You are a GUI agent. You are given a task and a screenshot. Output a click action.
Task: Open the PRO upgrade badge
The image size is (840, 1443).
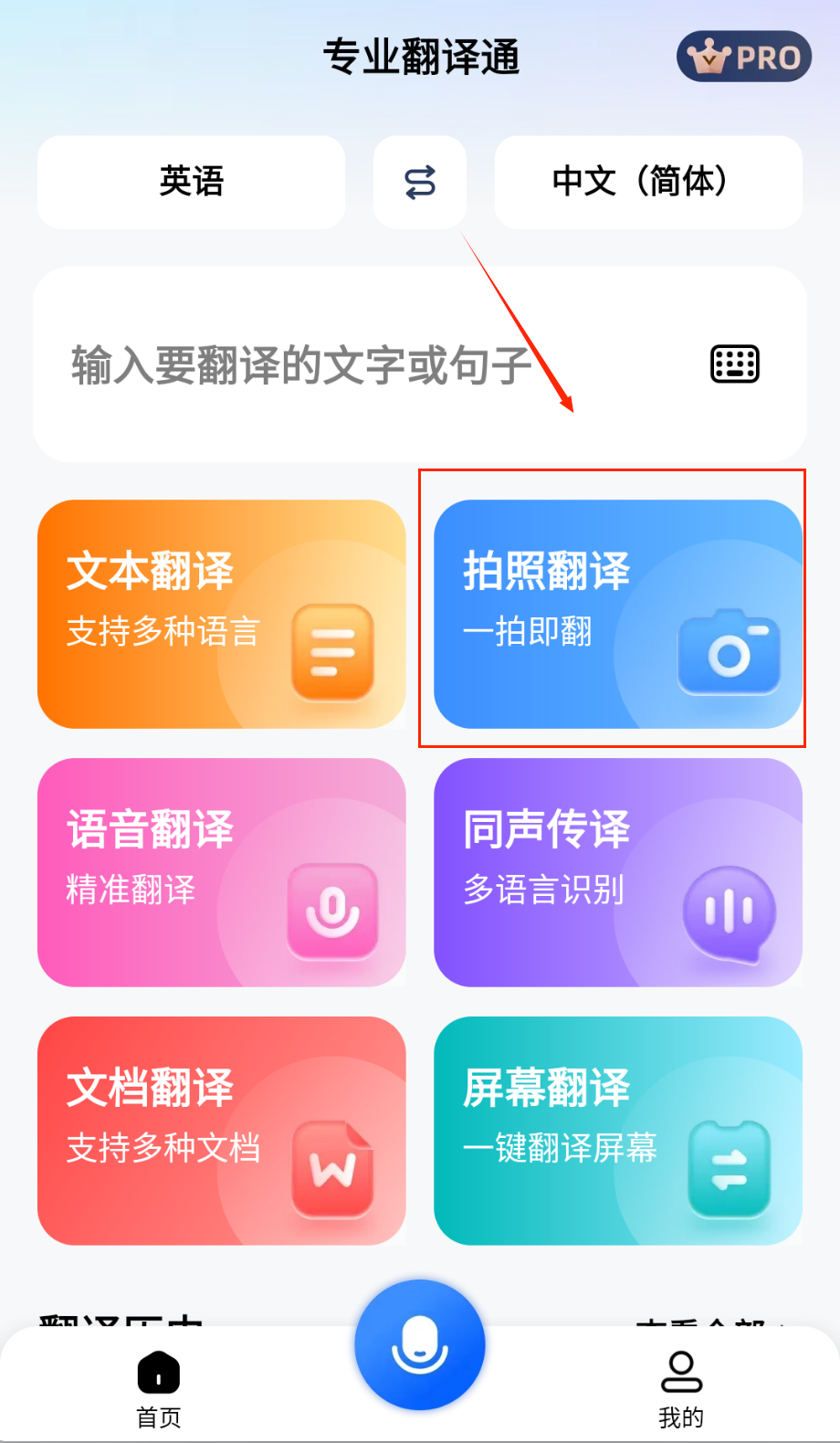(743, 57)
